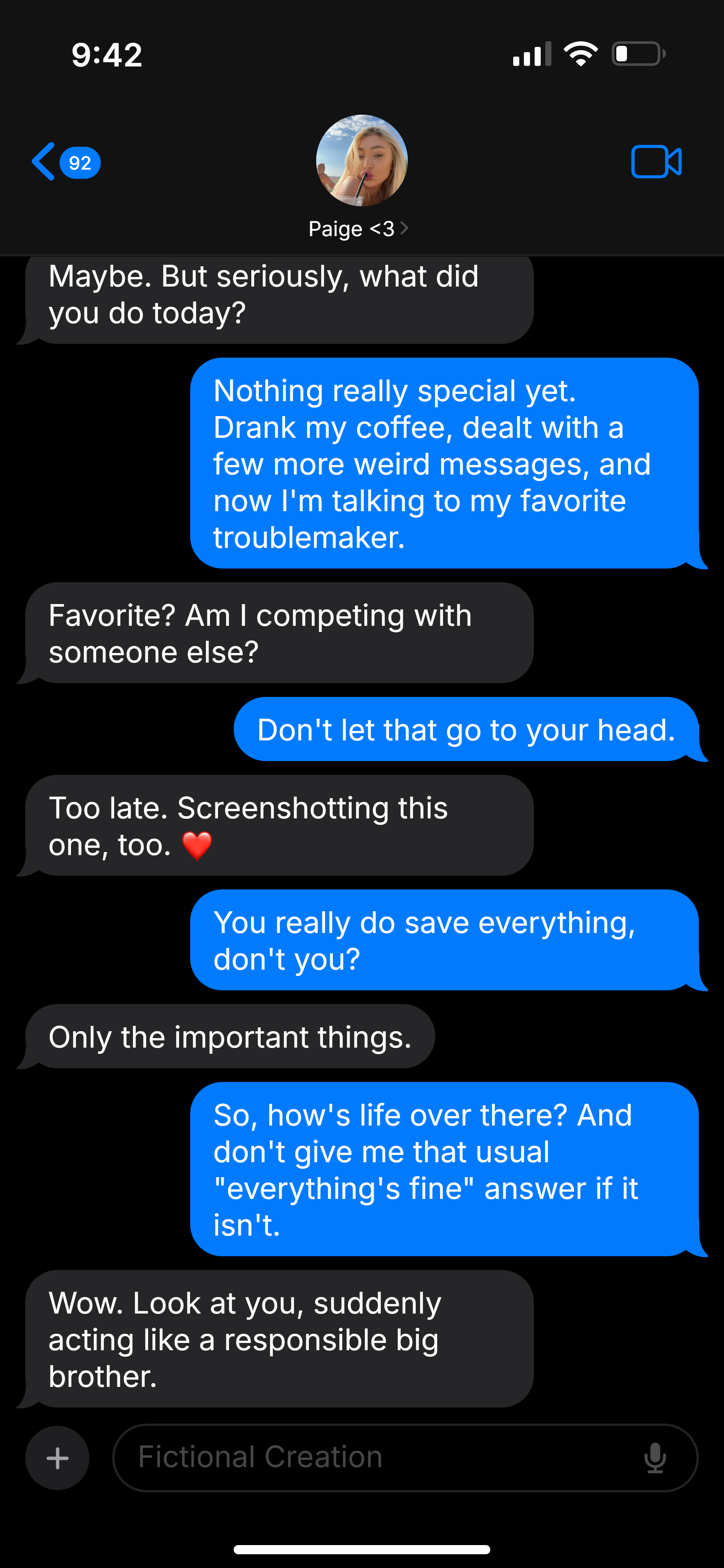The image size is (724, 1568).
Task: Open the plus attachments menu
Action: (x=57, y=1458)
